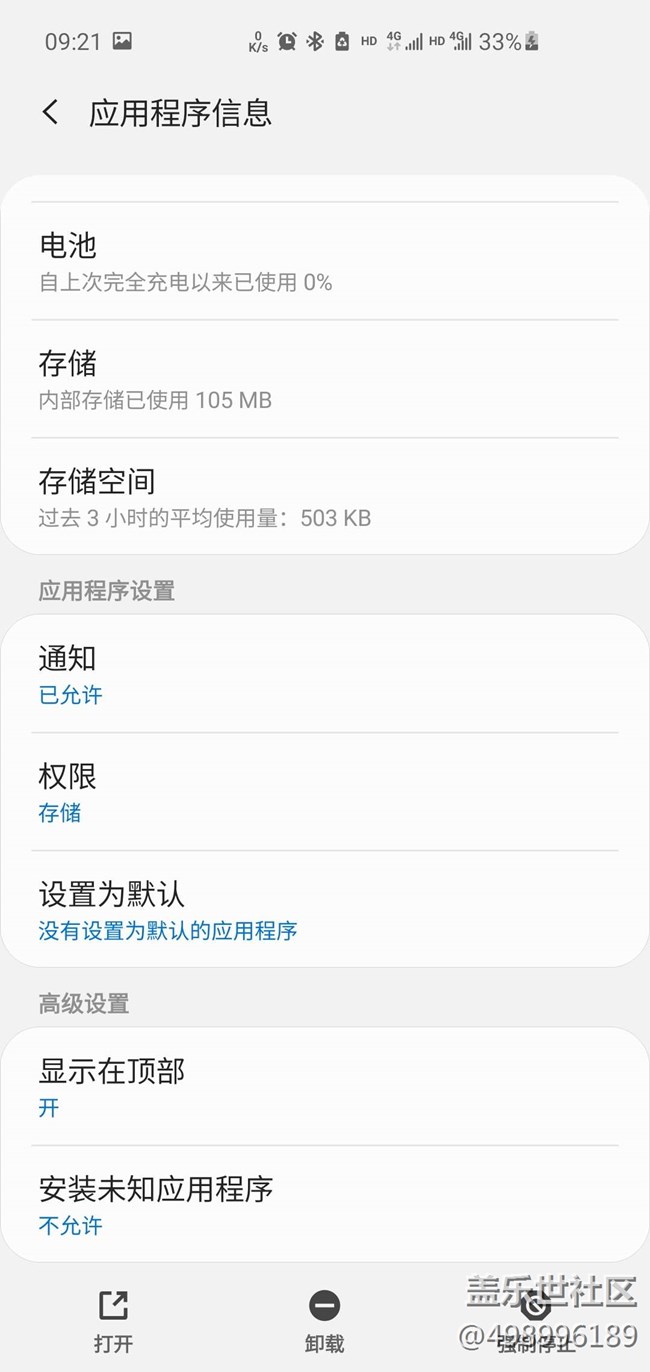Tap 打开 to launch the app
The image size is (650, 1372).
[x=113, y=1321]
